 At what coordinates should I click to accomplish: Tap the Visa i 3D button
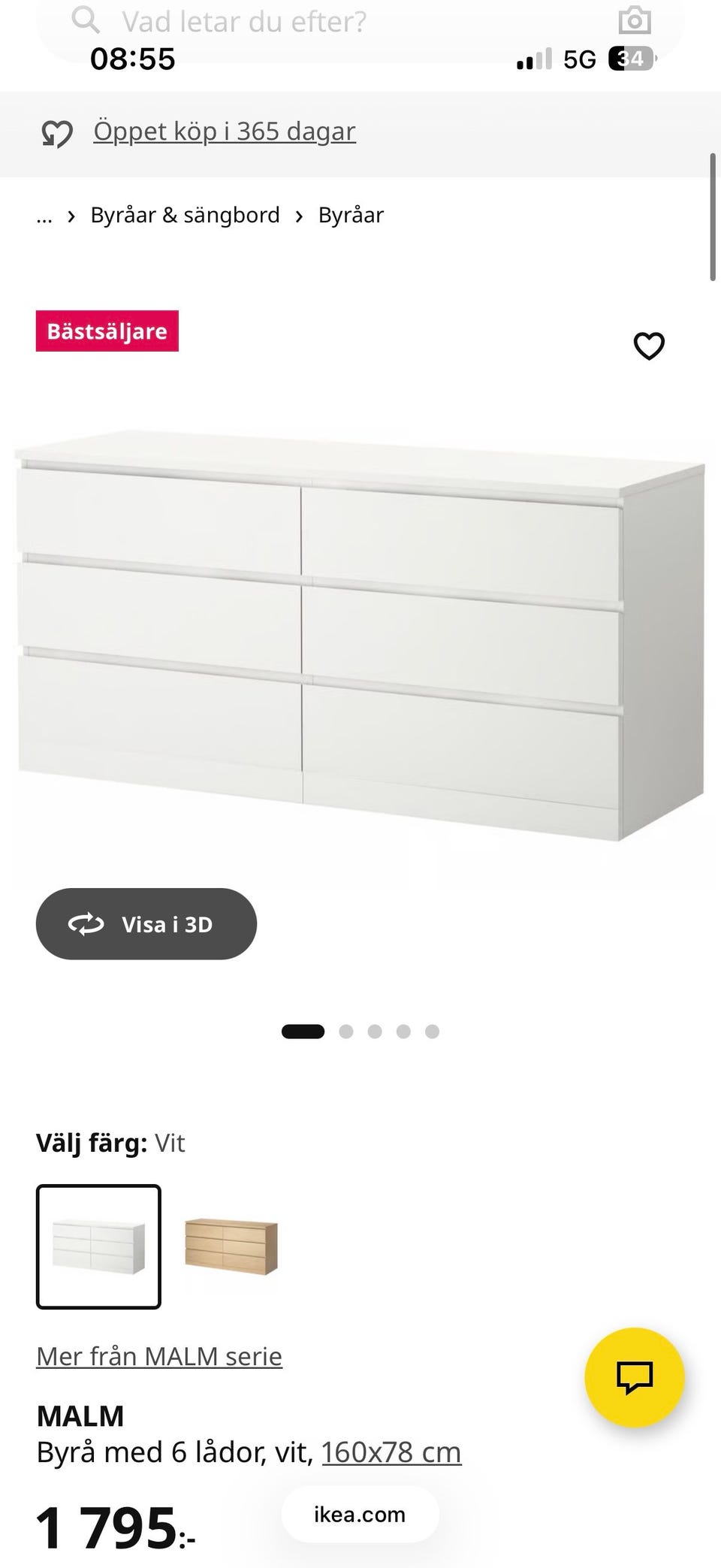point(146,924)
